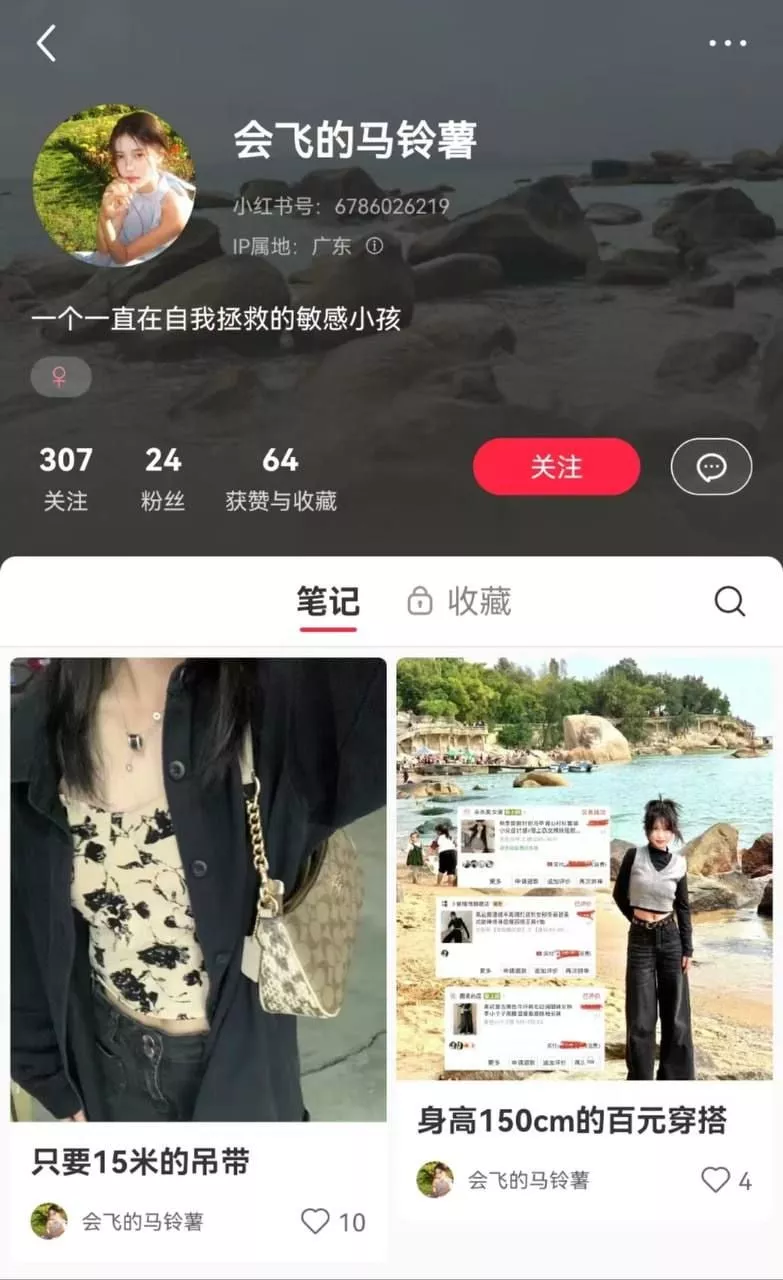Open the note 只要15米的吊带

click(198, 888)
